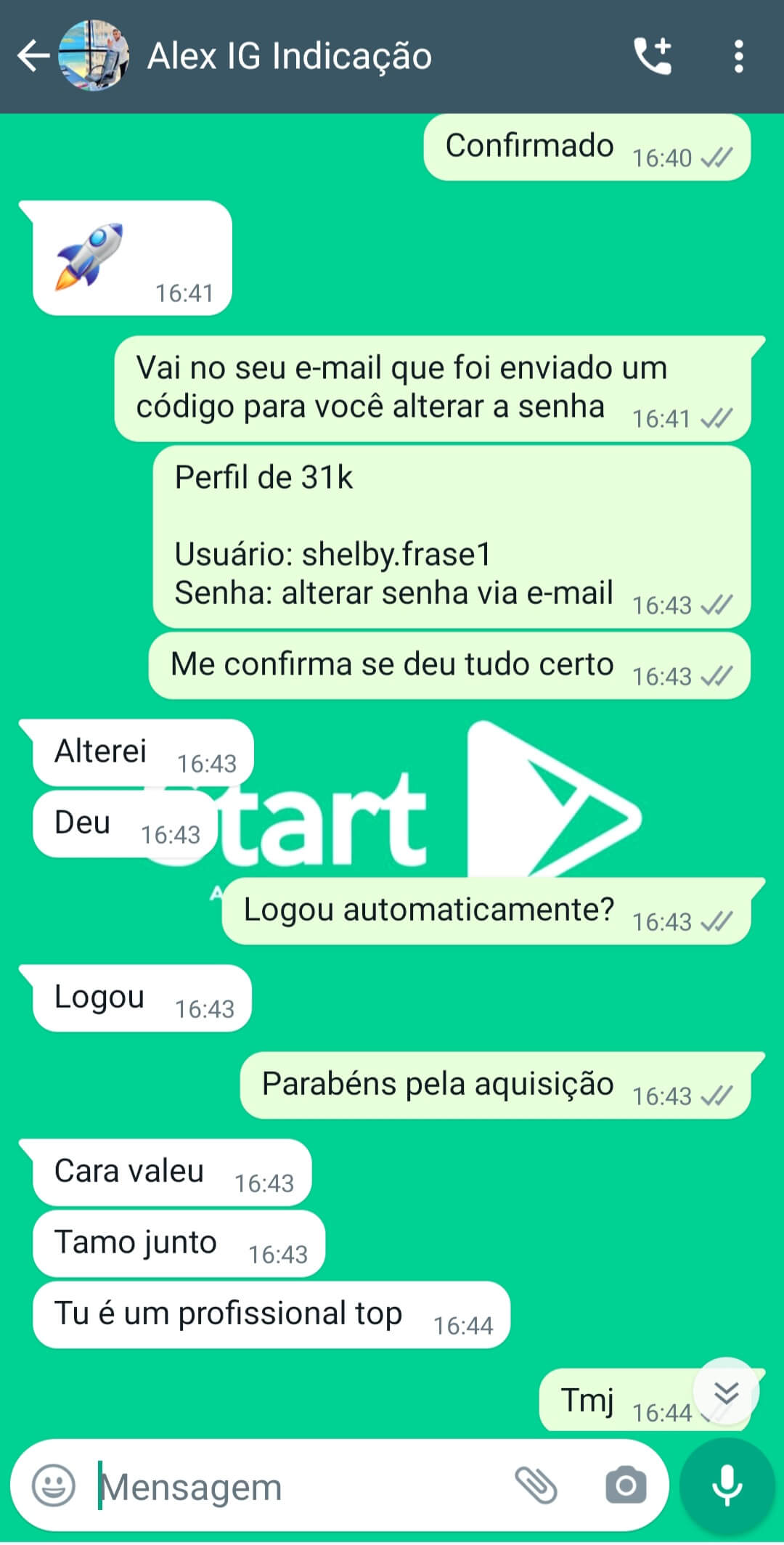Open the three-dot overflow menu
Screen dimensions: 784x1545
click(x=738, y=55)
